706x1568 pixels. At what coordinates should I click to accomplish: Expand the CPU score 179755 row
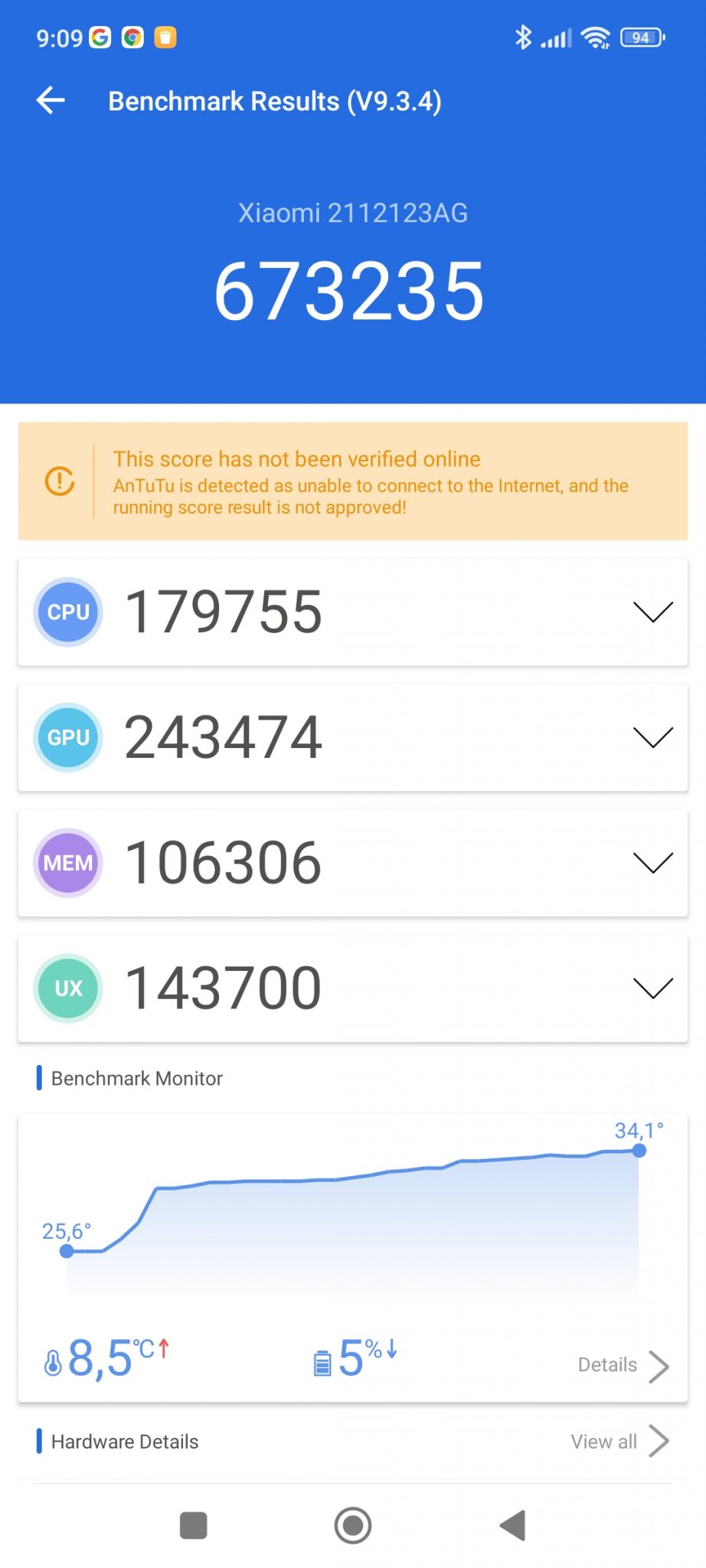(353, 612)
